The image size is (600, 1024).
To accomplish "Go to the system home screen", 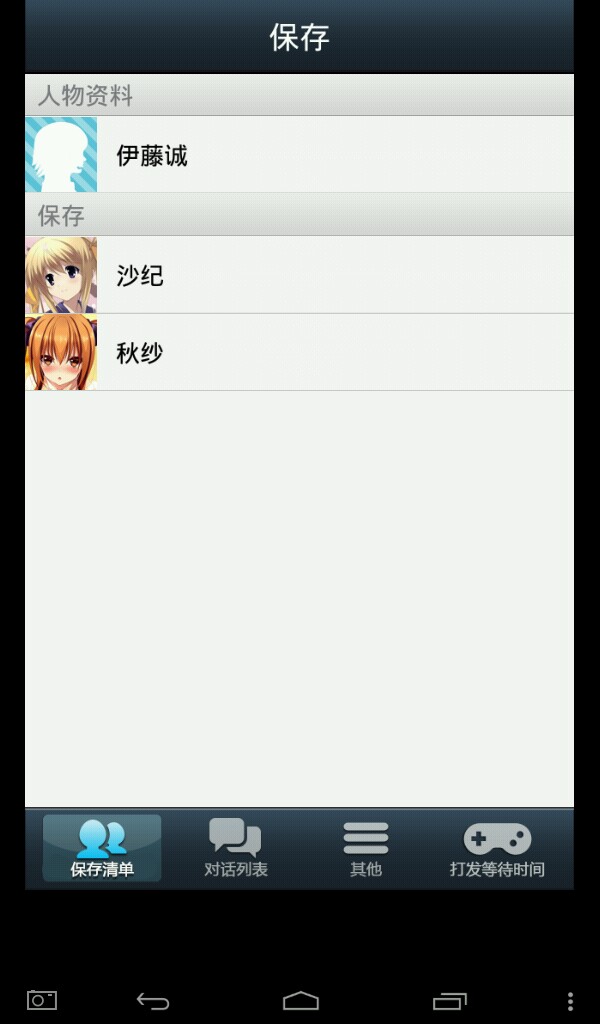I will [300, 1000].
